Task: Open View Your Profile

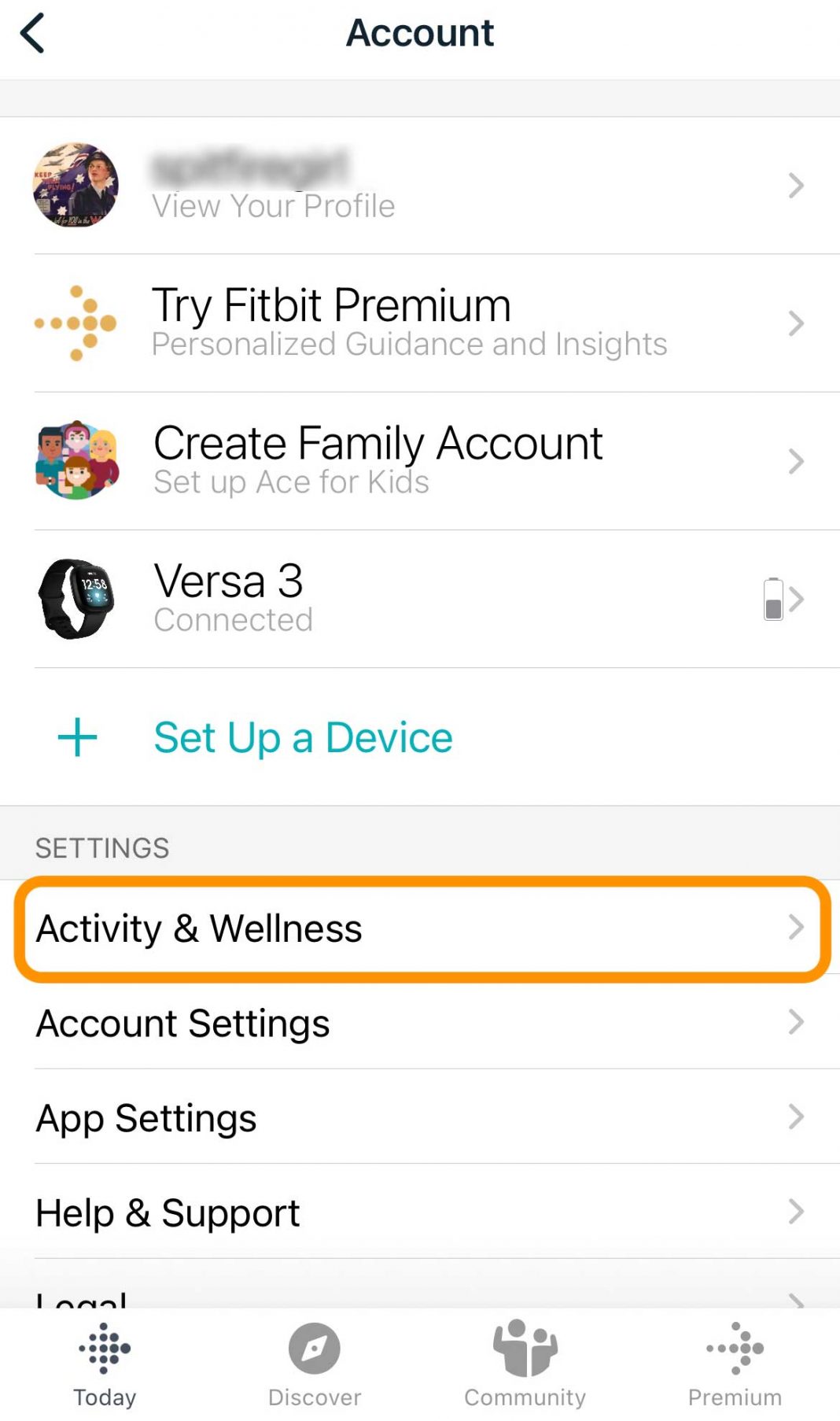Action: coord(274,206)
